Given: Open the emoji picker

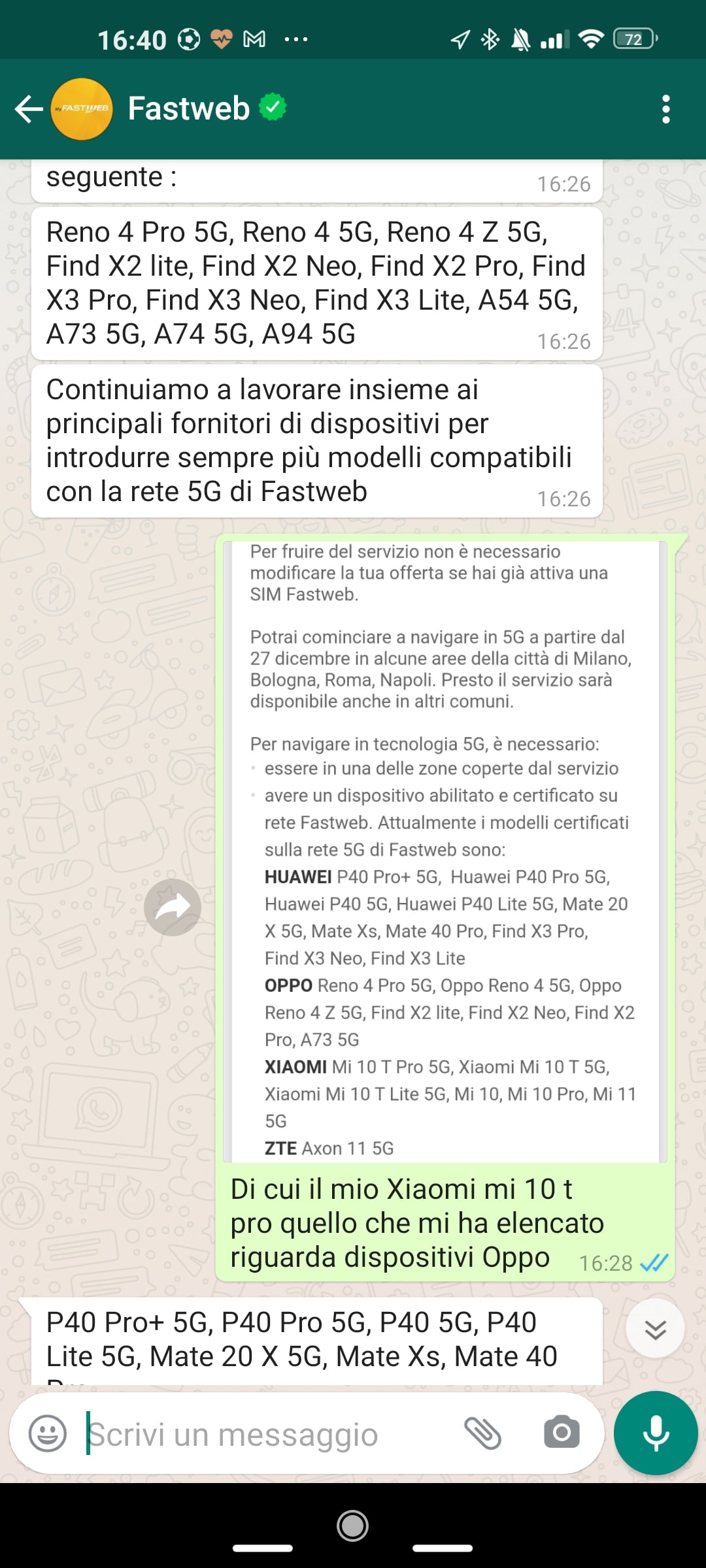Looking at the screenshot, I should click(48, 1433).
